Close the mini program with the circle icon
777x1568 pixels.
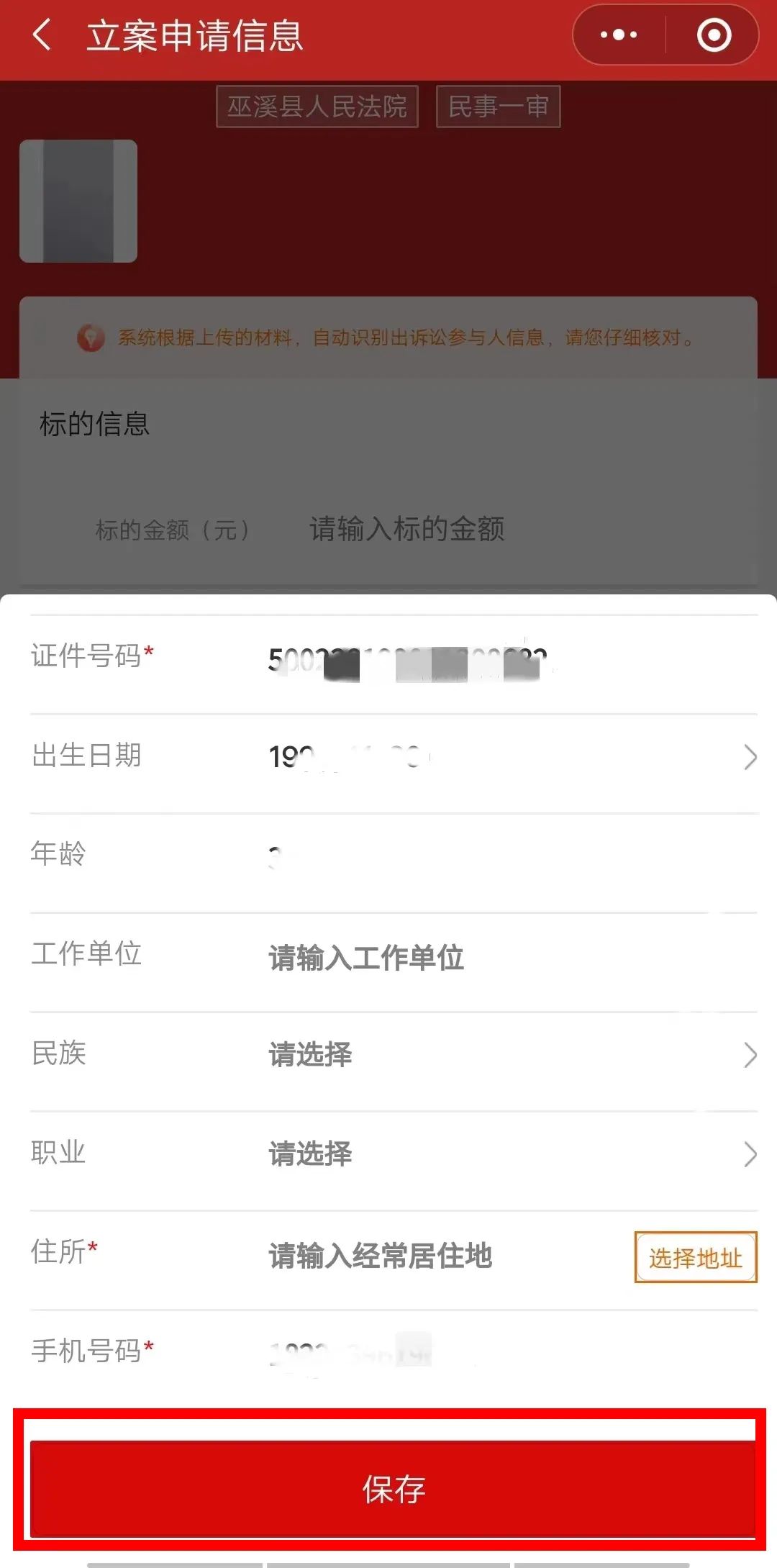pos(714,35)
